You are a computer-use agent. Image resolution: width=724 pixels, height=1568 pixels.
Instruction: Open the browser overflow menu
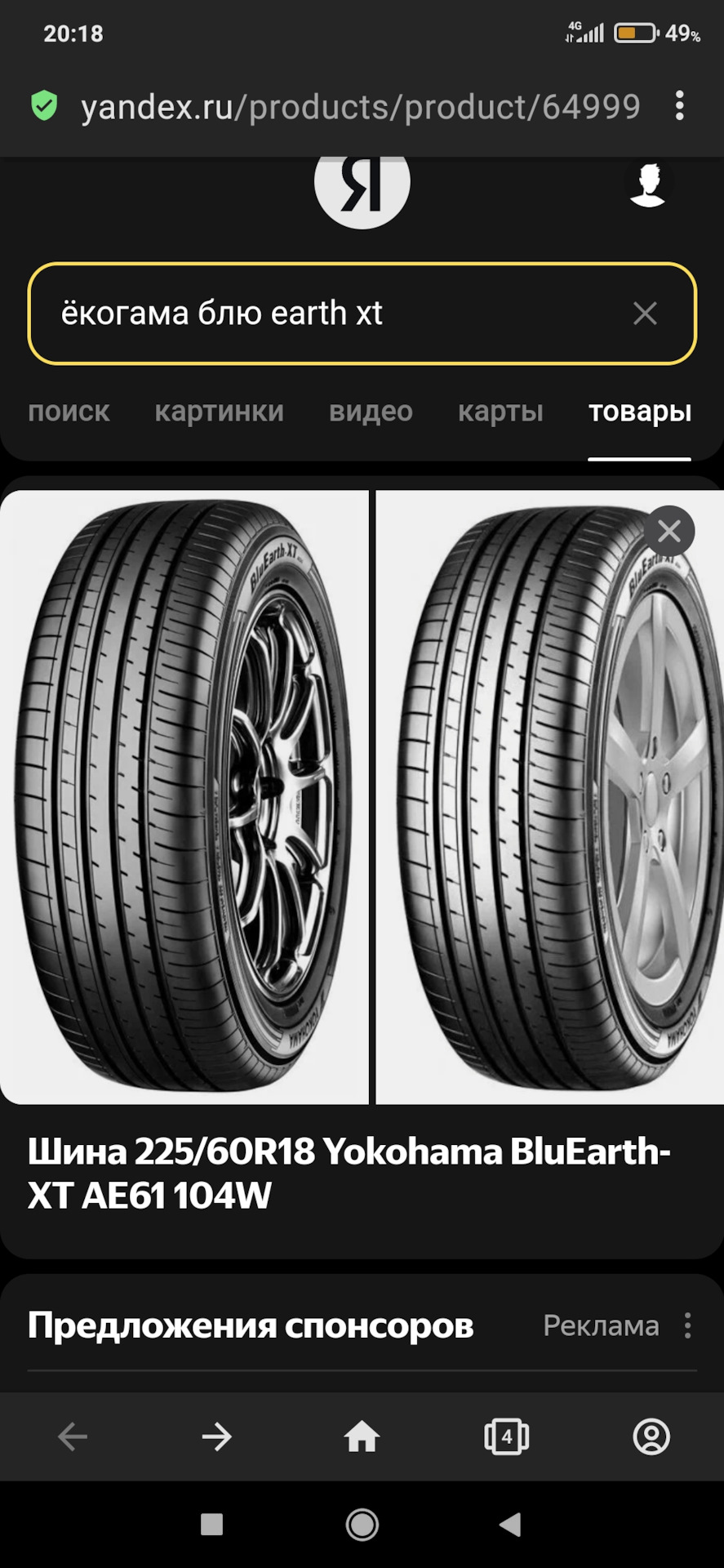[x=679, y=106]
